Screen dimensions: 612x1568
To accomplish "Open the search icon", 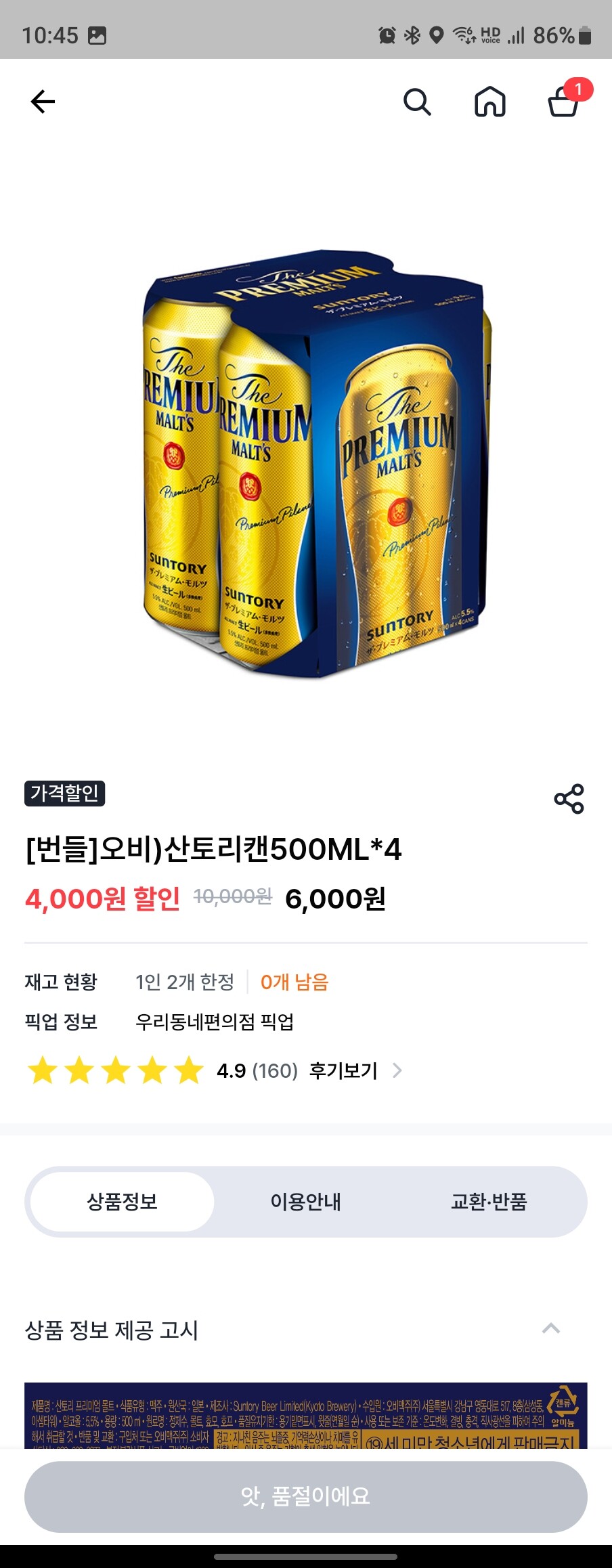I will (417, 102).
